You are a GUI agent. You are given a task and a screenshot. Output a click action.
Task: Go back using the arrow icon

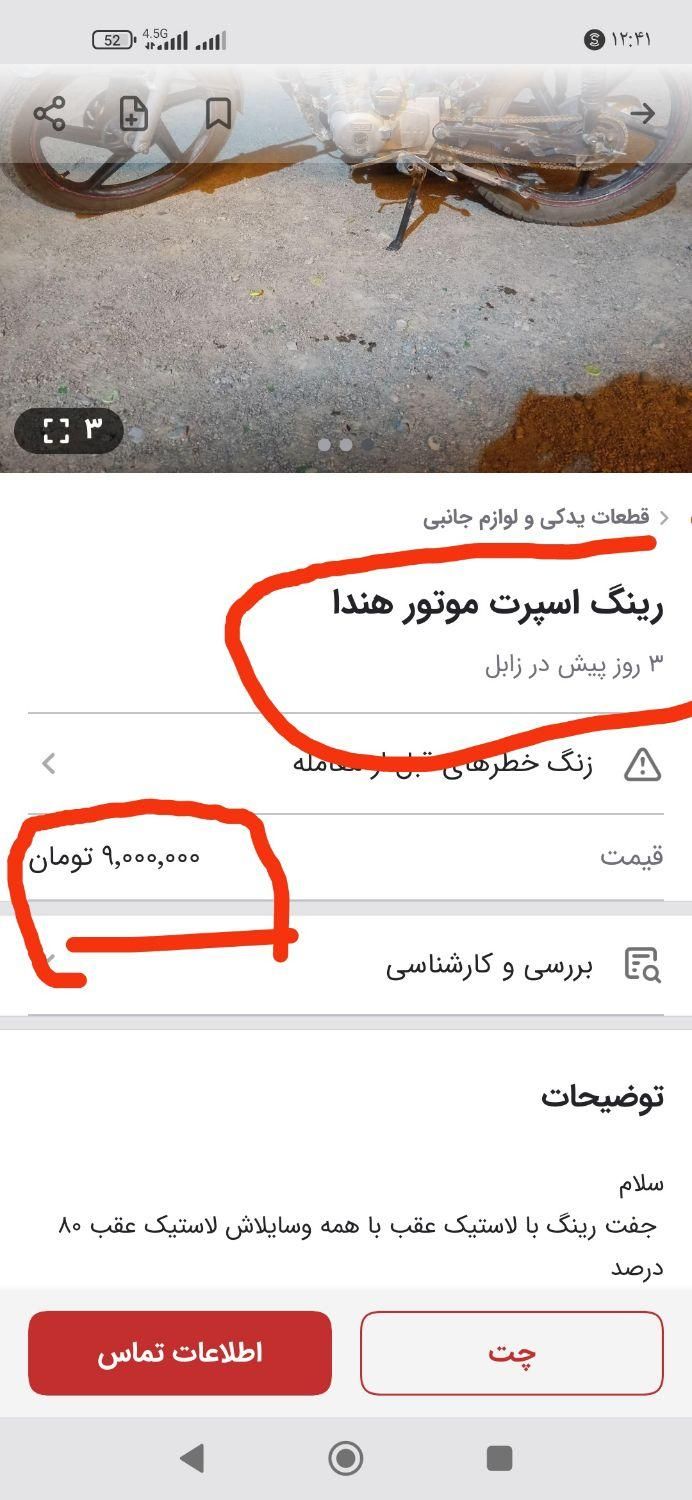pos(642,114)
